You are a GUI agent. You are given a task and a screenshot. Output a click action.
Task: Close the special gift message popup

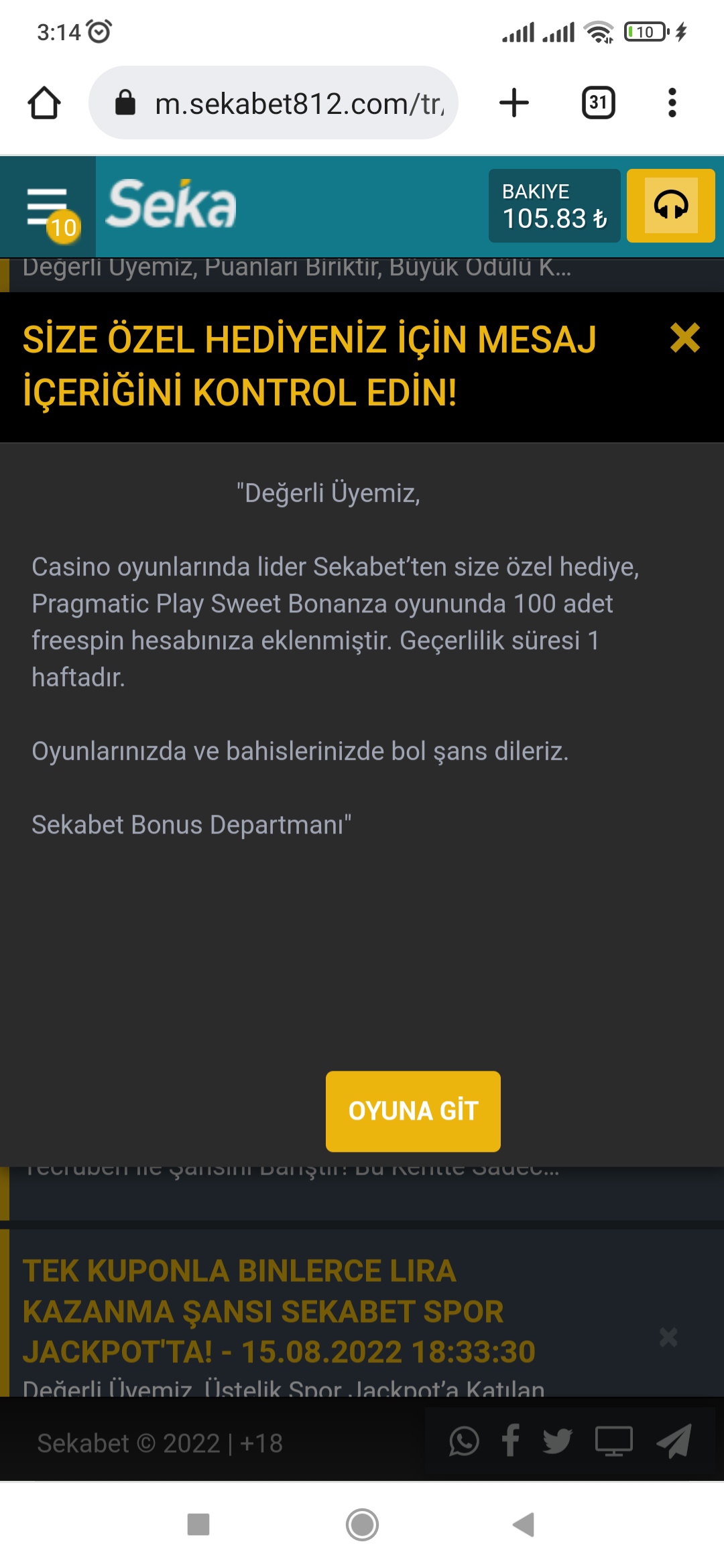(x=684, y=338)
